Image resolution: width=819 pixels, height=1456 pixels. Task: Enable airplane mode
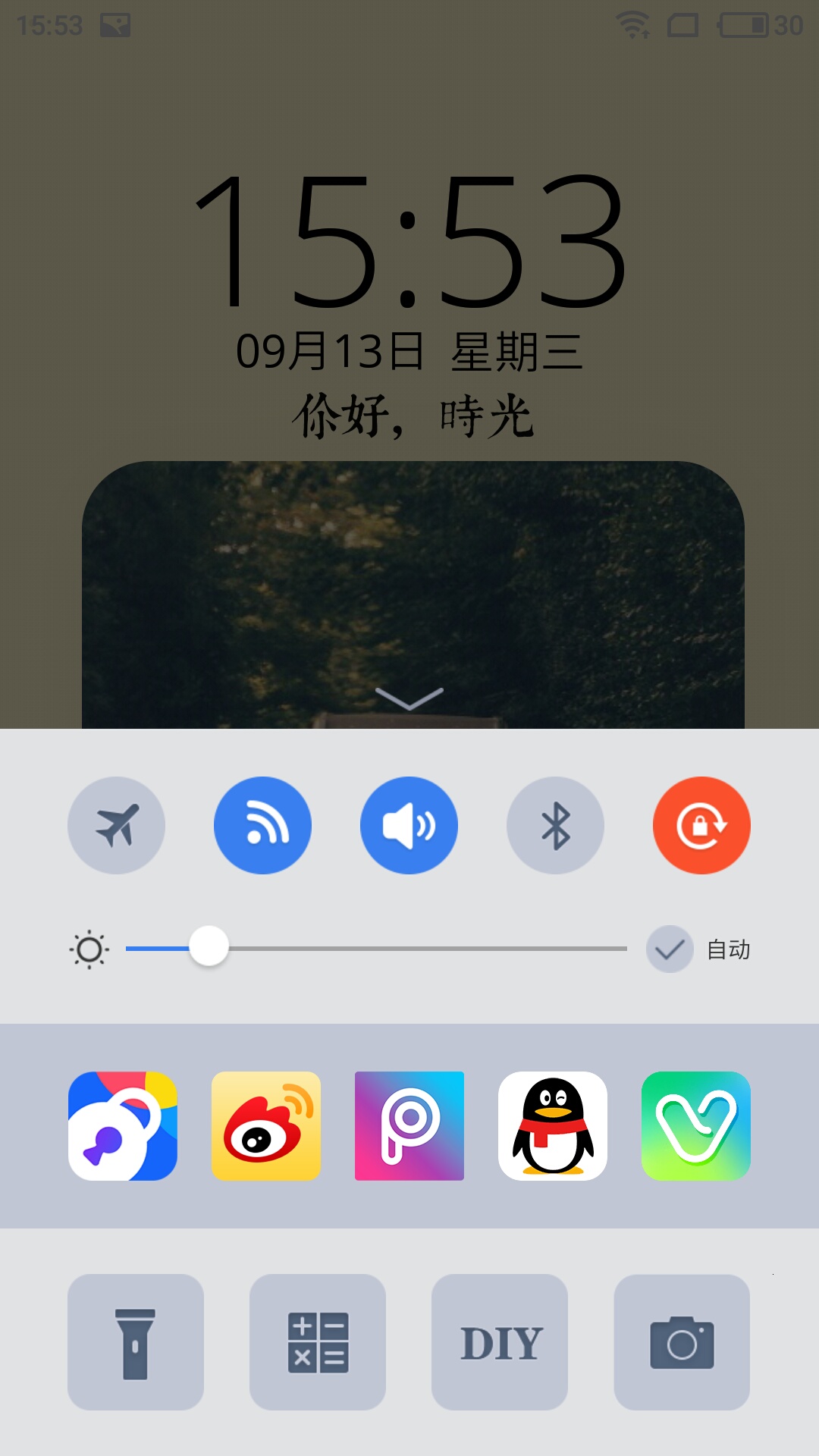(116, 825)
